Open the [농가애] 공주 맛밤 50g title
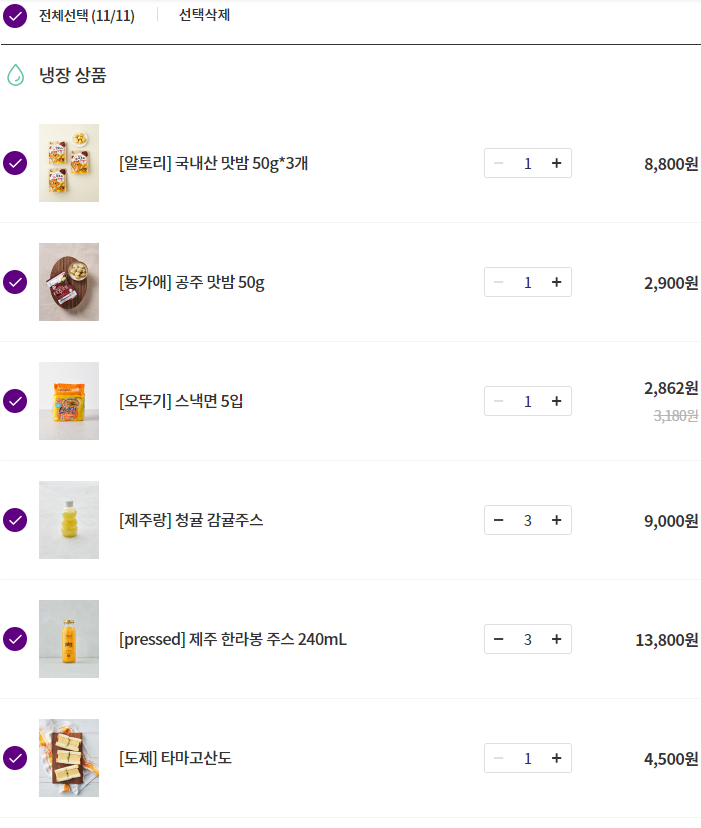This screenshot has height=828, width=701. click(191, 282)
